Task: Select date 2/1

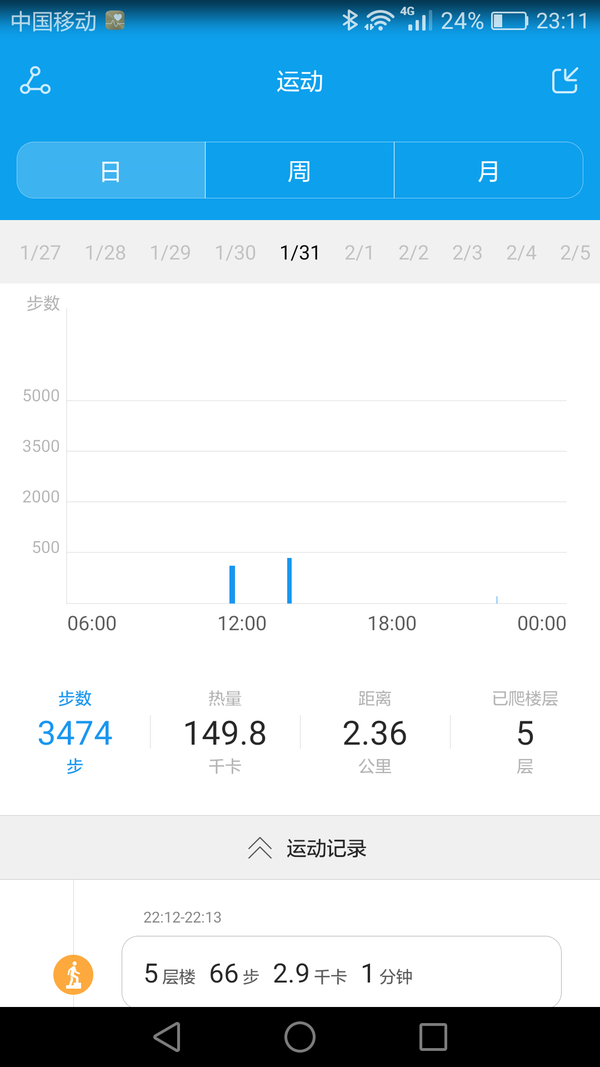Action: pos(359,253)
